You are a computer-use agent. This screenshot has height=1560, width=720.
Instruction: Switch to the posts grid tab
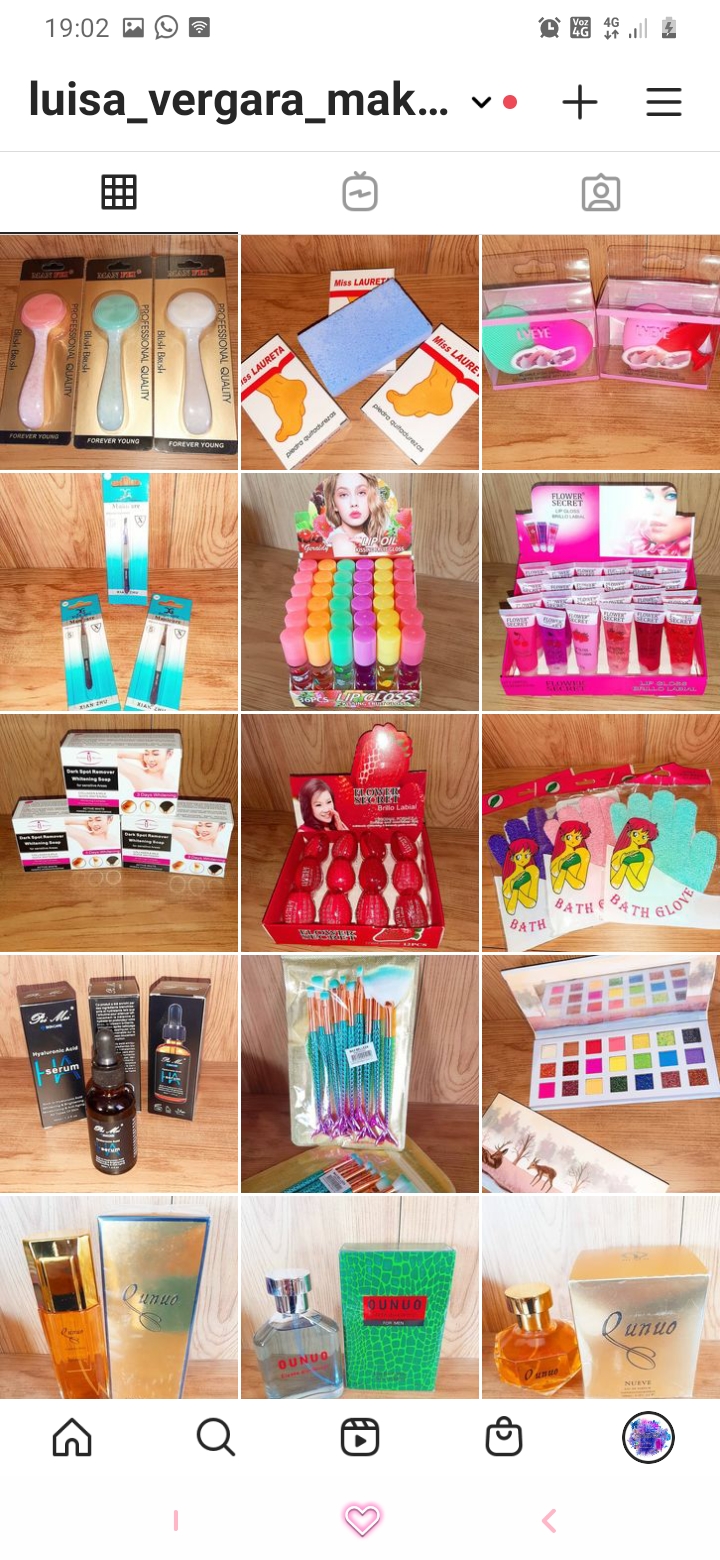click(119, 192)
